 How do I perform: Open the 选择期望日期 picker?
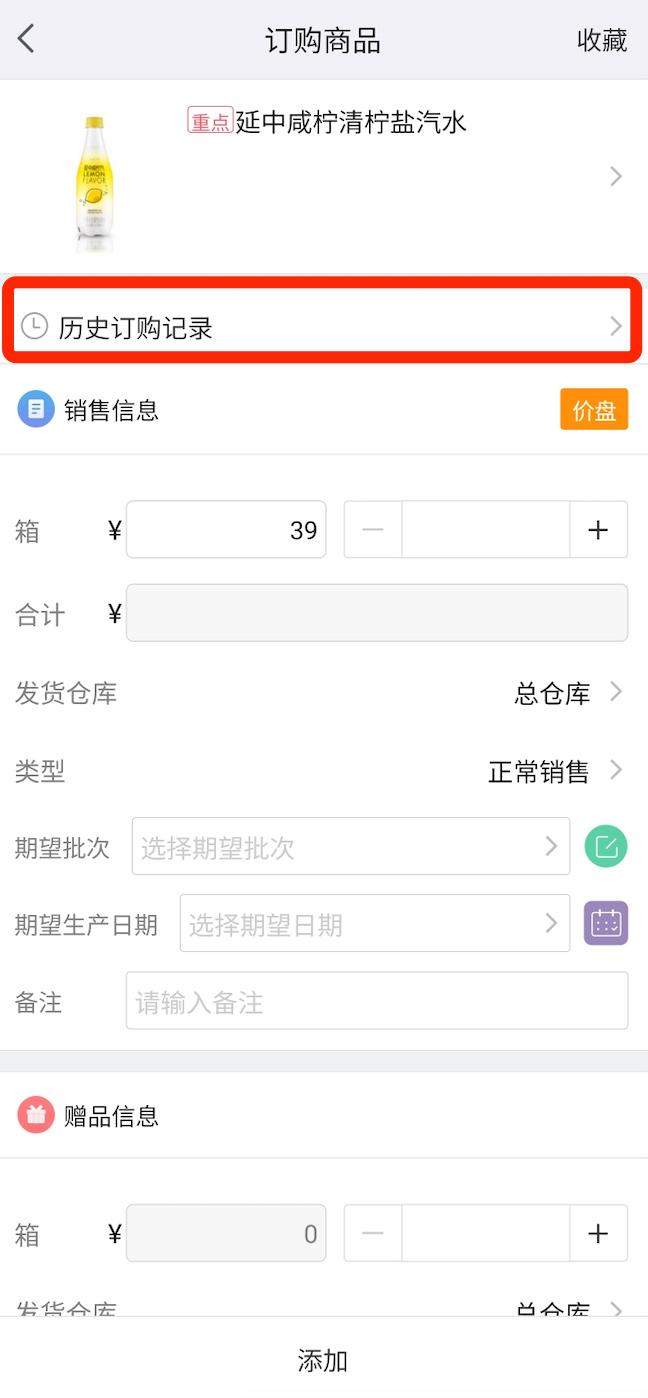pos(375,924)
